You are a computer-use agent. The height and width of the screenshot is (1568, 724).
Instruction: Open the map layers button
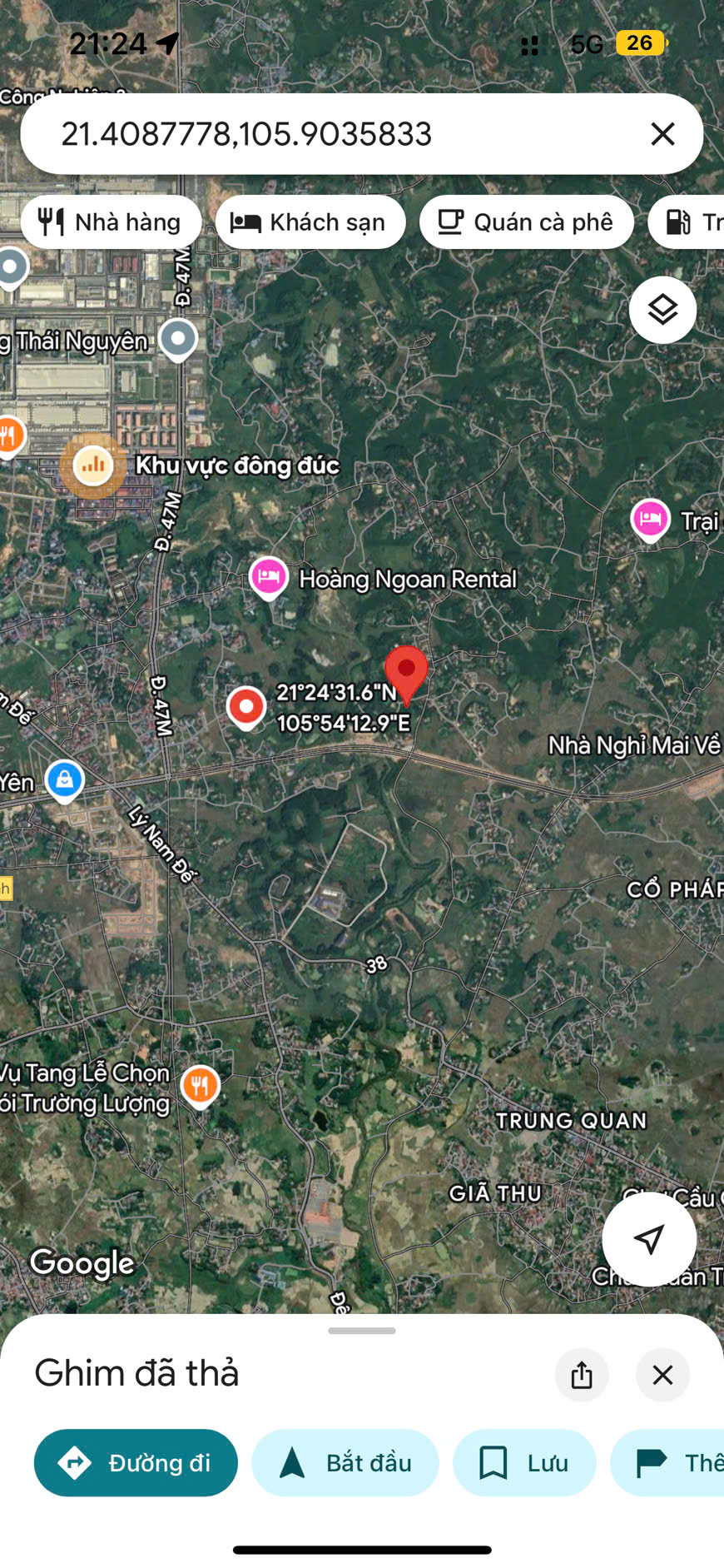click(x=662, y=310)
